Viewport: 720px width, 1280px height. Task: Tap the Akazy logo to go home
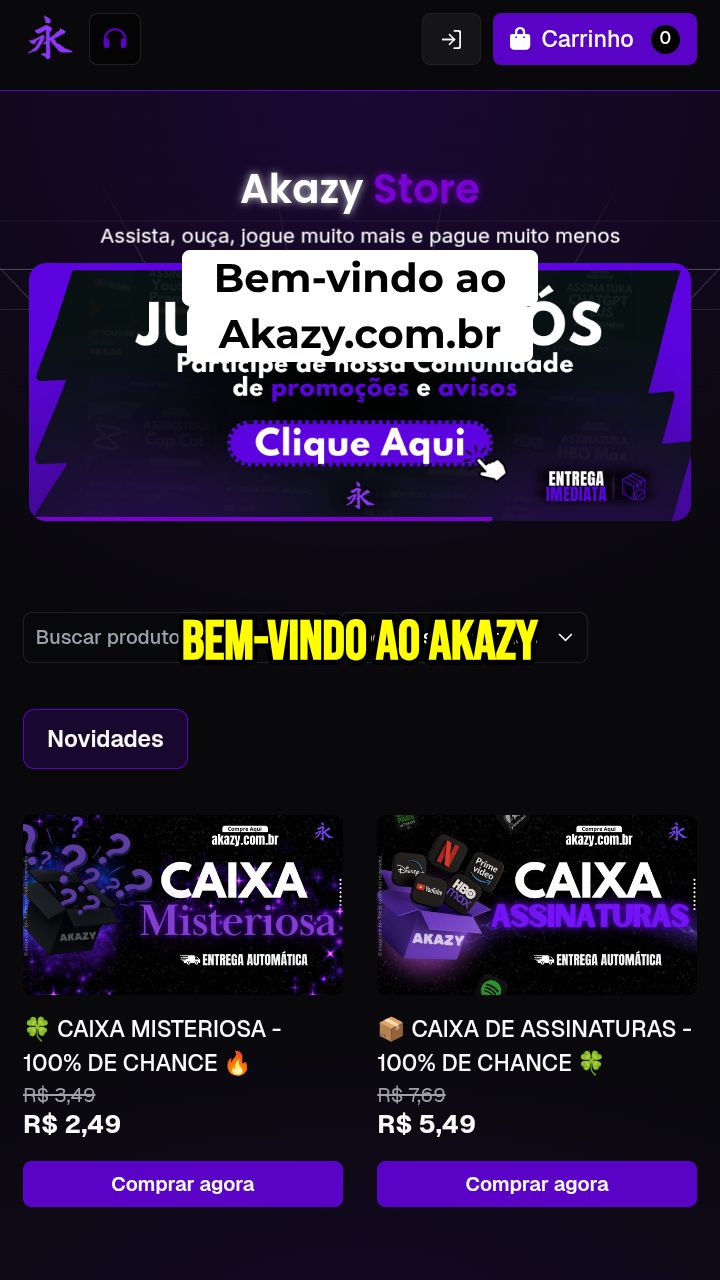pyautogui.click(x=49, y=39)
